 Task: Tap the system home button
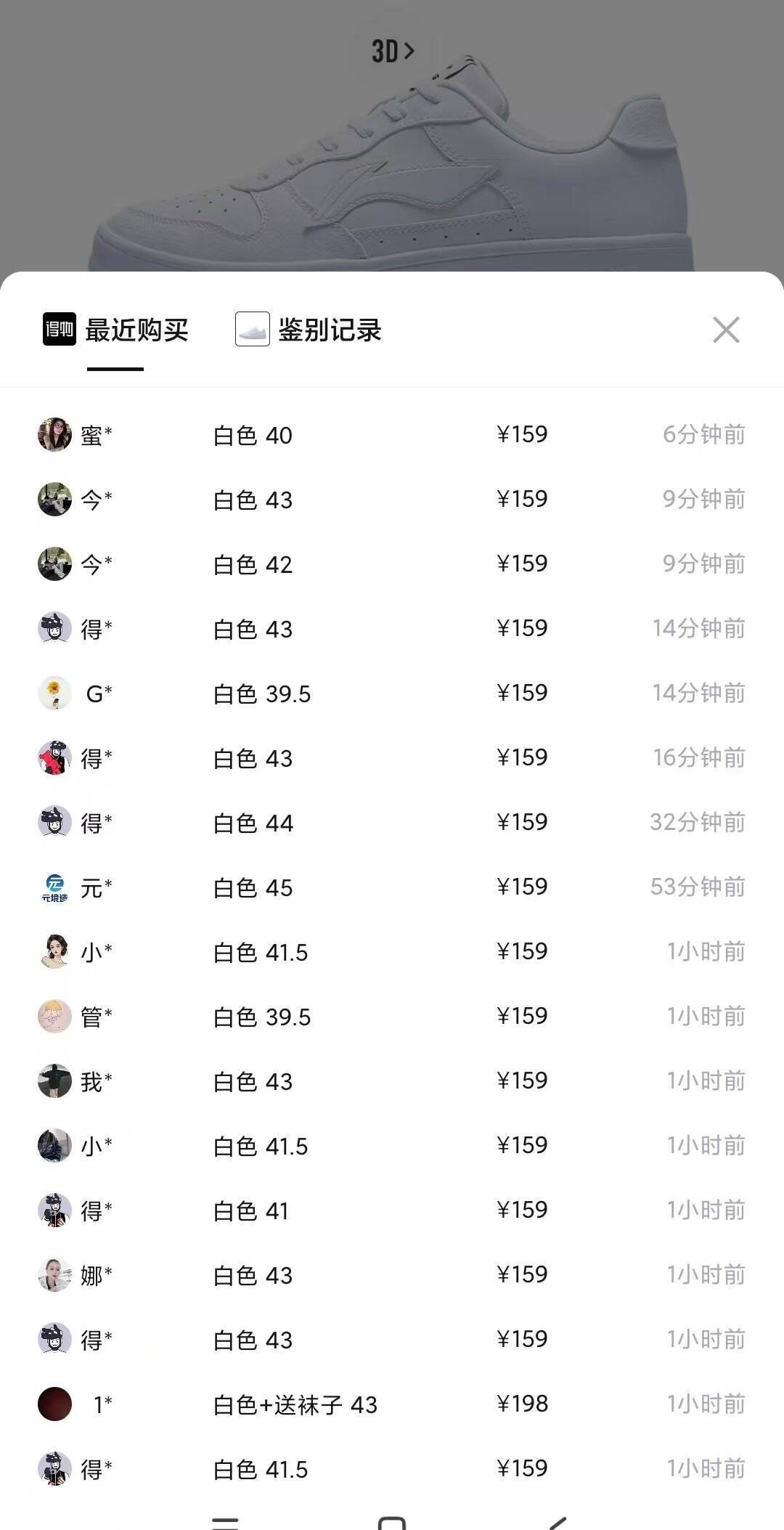click(392, 1522)
